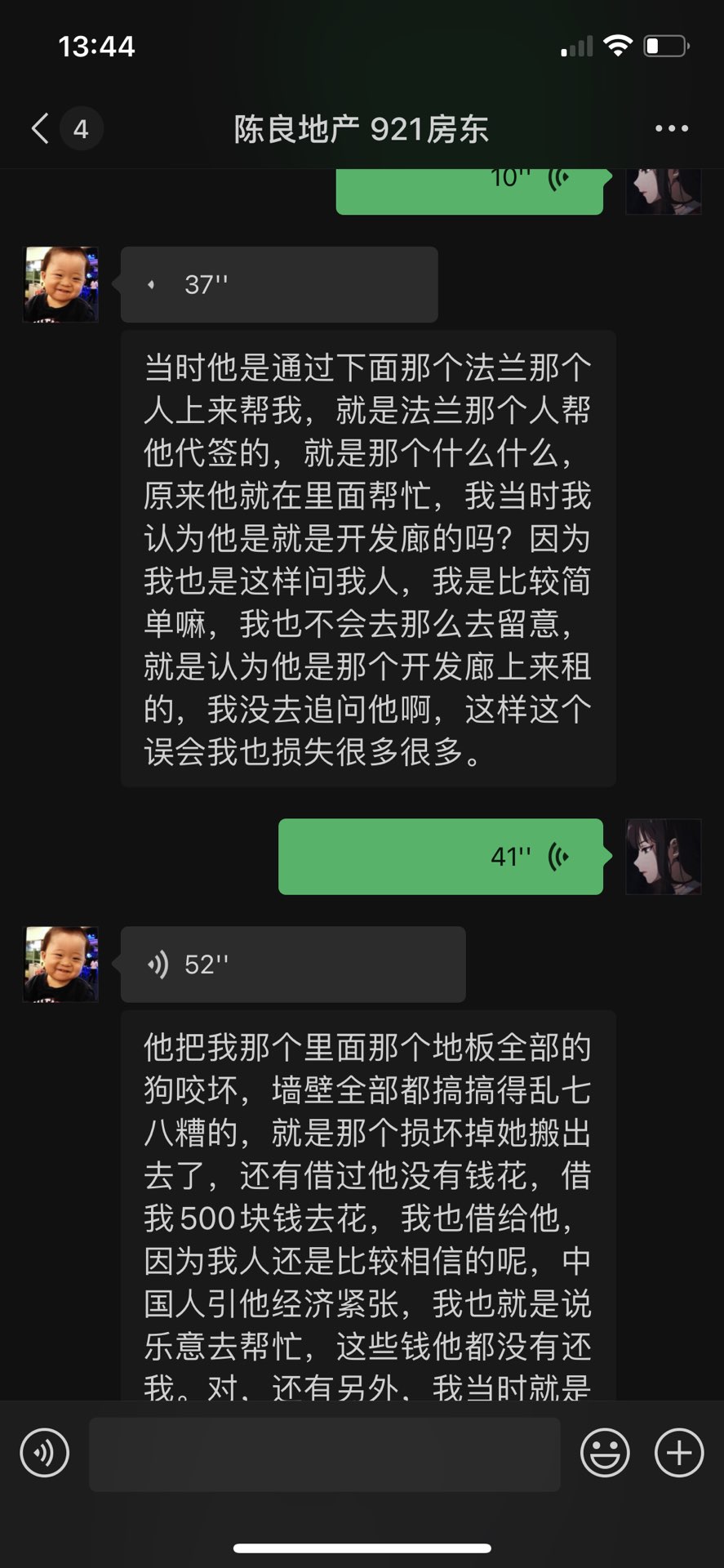The image size is (724, 1568).
Task: Tap the message text field
Action: click(x=324, y=1454)
